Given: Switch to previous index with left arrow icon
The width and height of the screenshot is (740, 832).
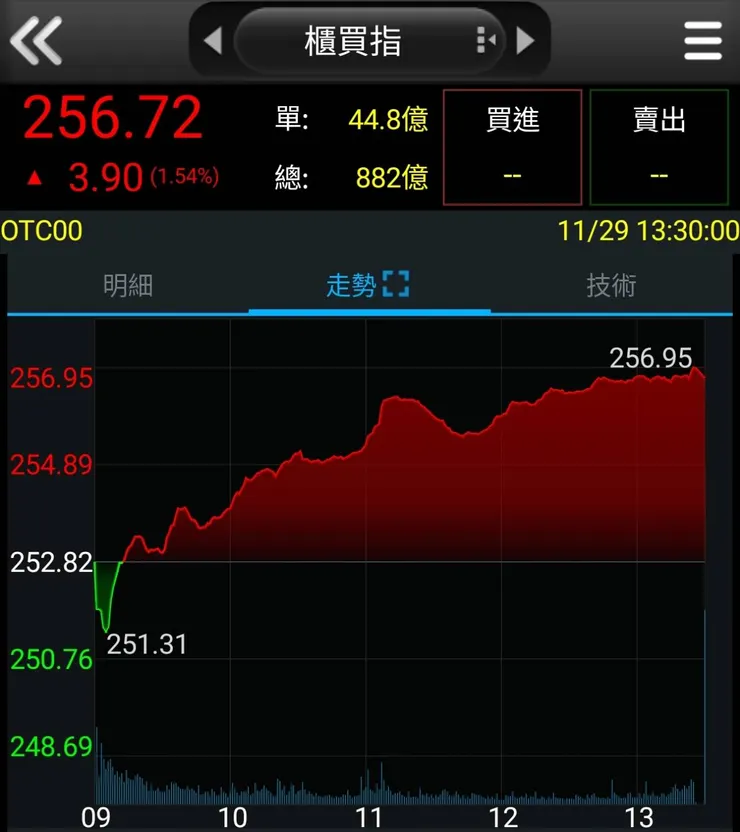Looking at the screenshot, I should (x=213, y=40).
